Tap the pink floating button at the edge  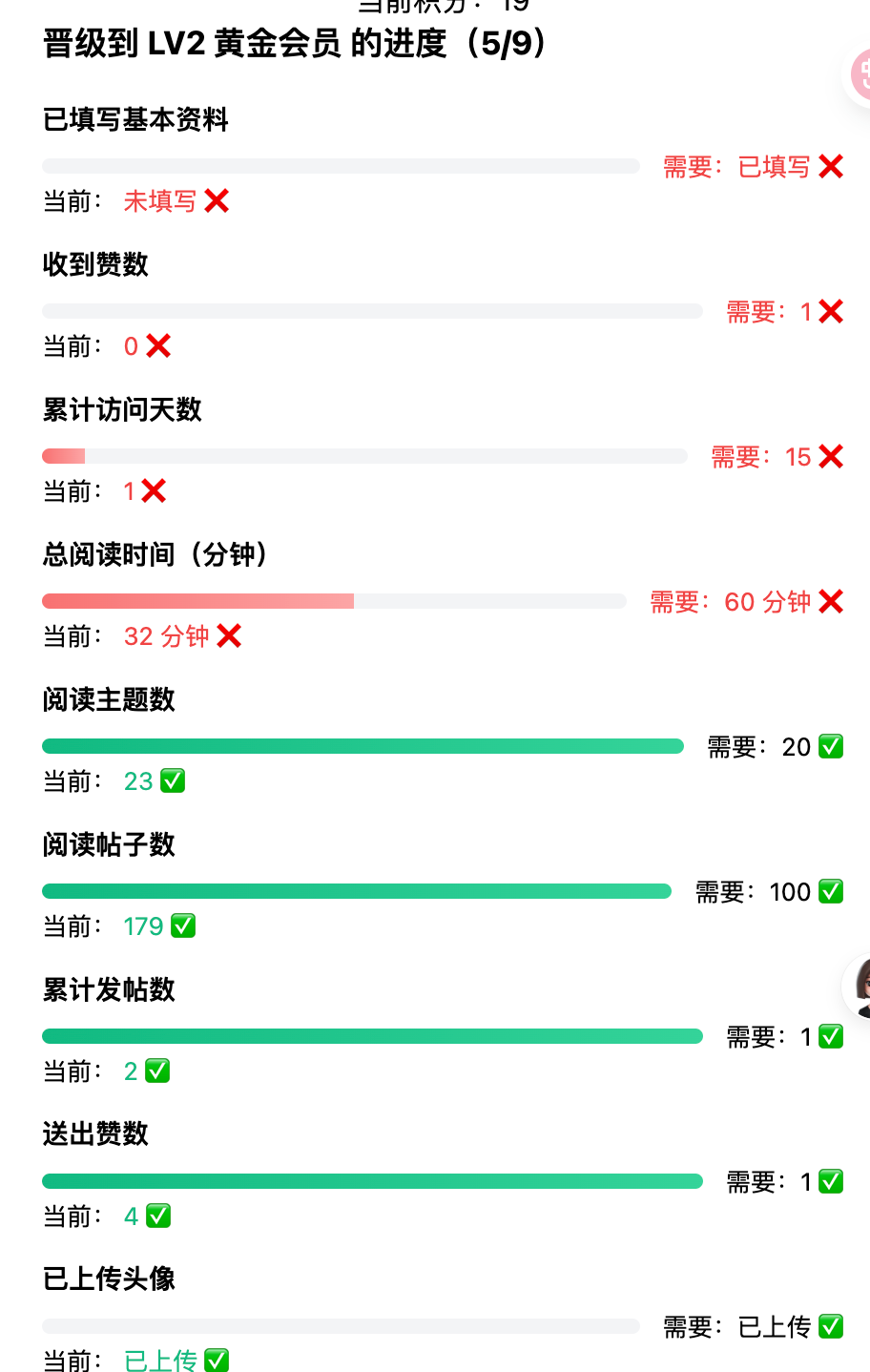click(860, 74)
